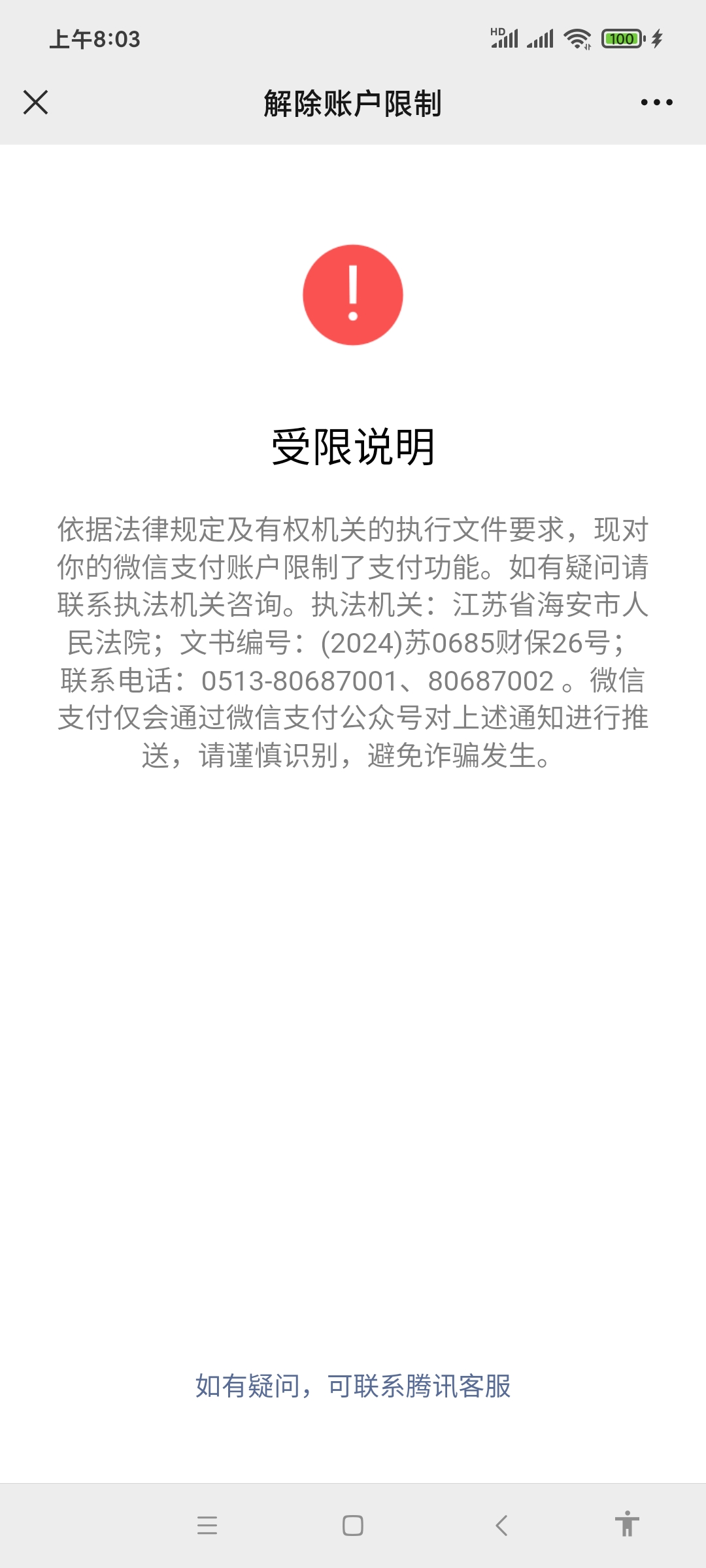Screen dimensions: 706x1568
Task: Open the accessibility shortcut button
Action: point(626,1524)
